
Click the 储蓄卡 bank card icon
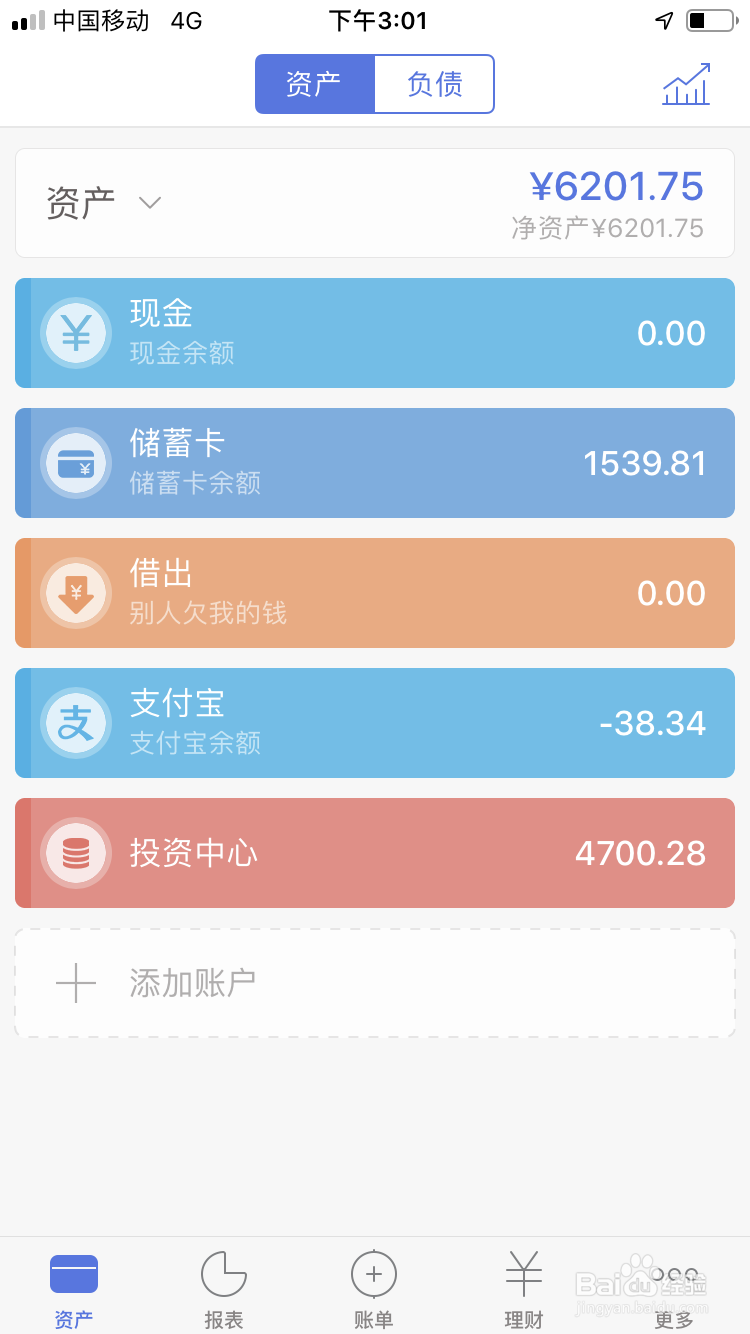point(76,463)
